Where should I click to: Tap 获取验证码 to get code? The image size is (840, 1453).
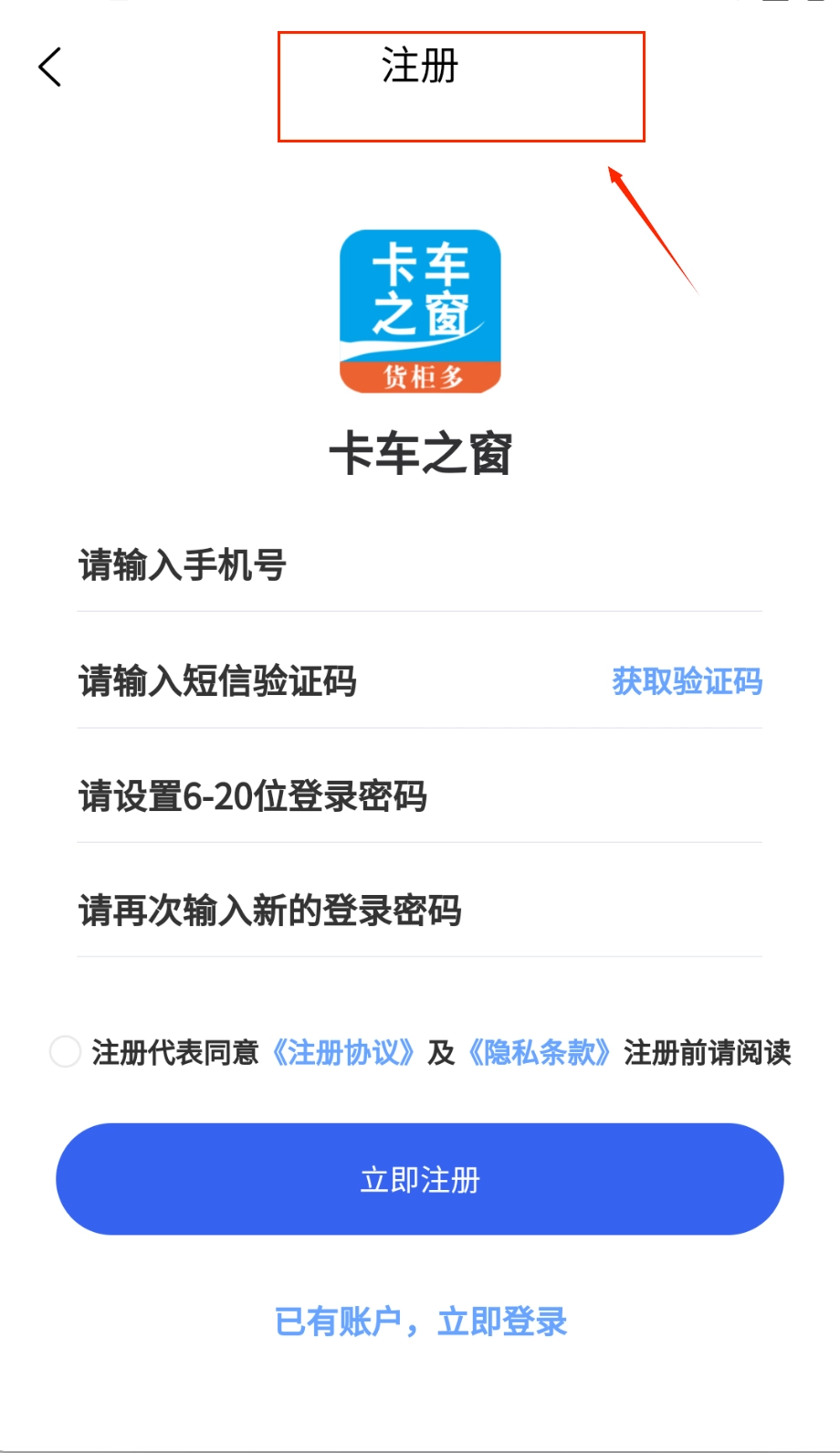[x=687, y=681]
